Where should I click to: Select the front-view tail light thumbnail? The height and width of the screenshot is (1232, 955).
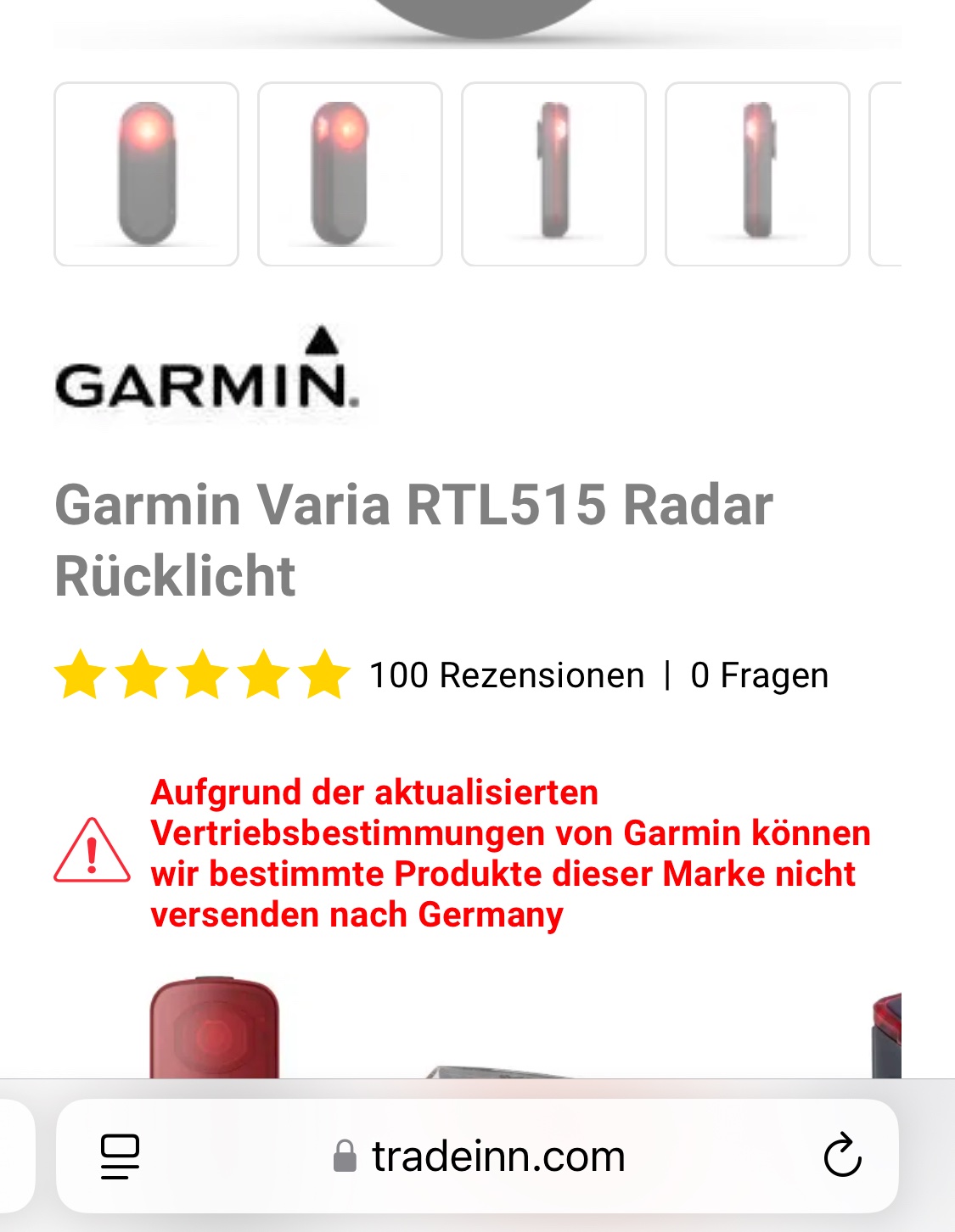pos(146,174)
